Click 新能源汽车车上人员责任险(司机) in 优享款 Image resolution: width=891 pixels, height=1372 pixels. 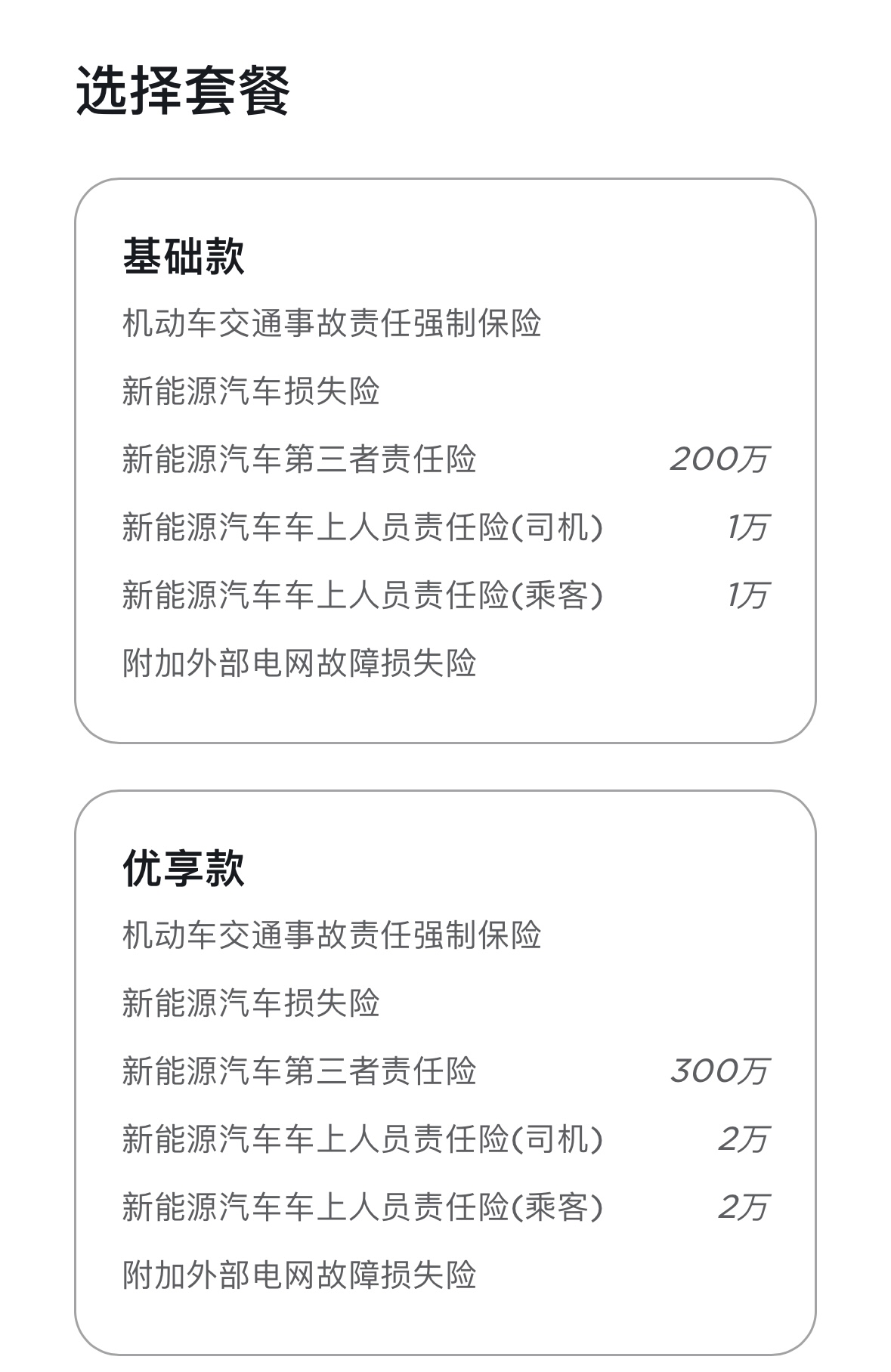pos(363,1139)
